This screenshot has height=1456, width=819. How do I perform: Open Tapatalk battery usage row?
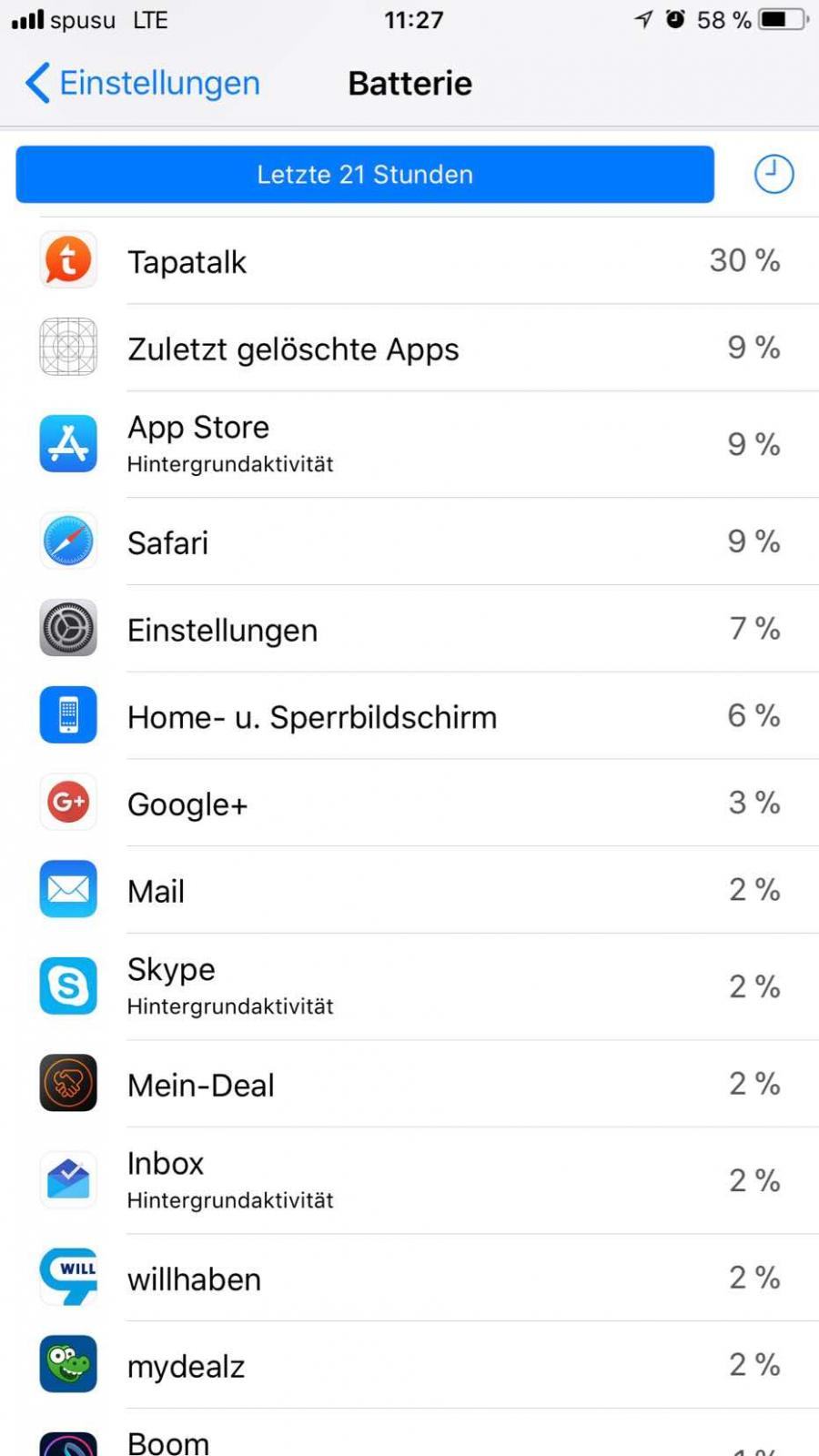click(x=409, y=261)
